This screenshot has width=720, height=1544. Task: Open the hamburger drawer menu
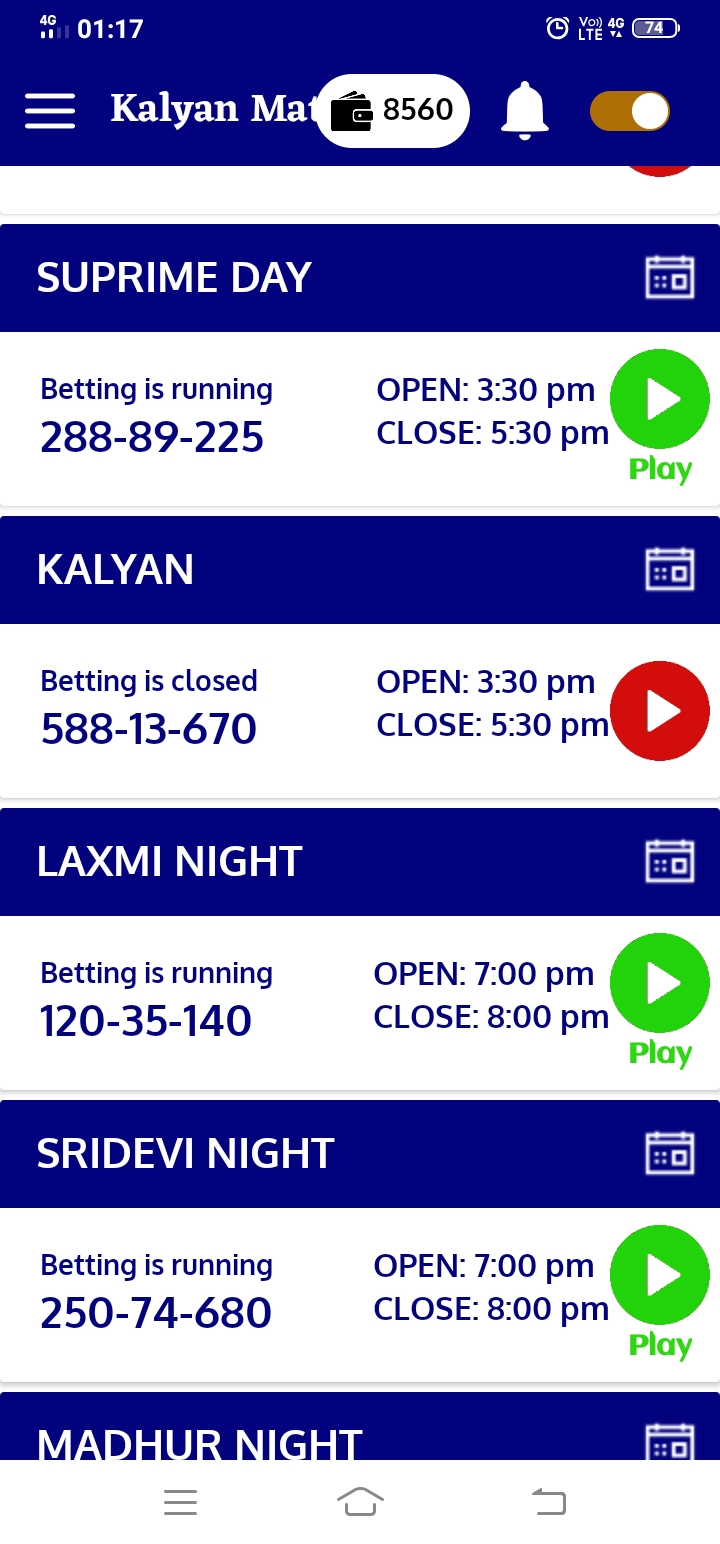(50, 110)
